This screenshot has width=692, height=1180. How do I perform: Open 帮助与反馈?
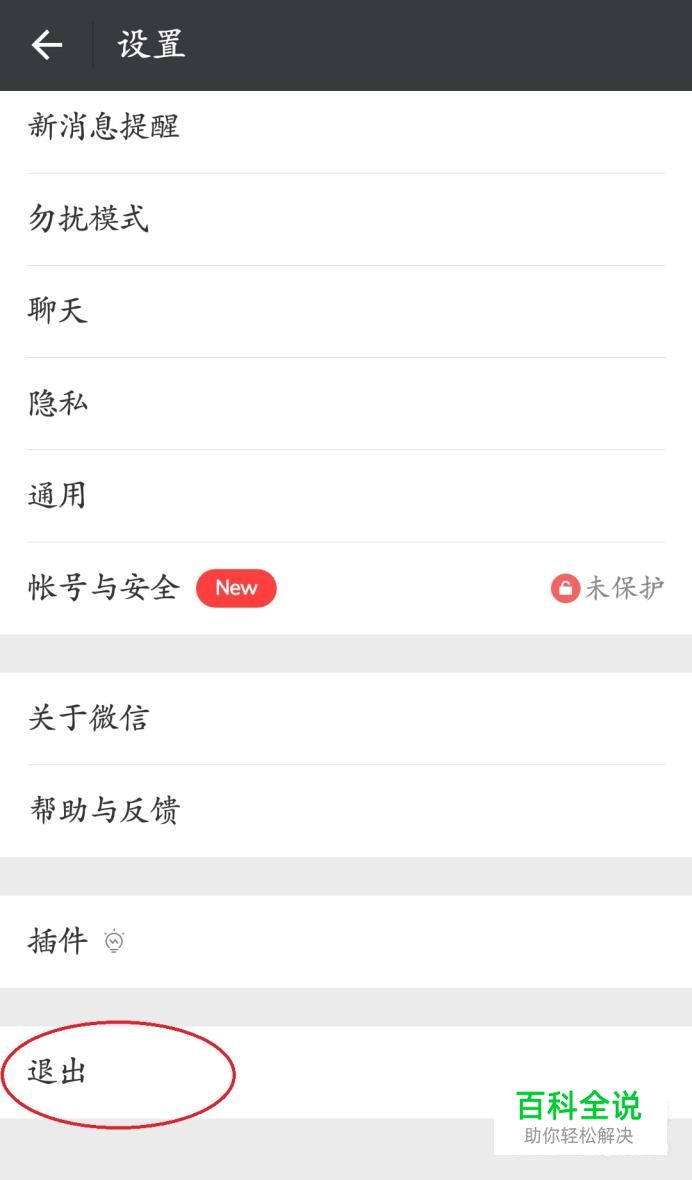[346, 810]
